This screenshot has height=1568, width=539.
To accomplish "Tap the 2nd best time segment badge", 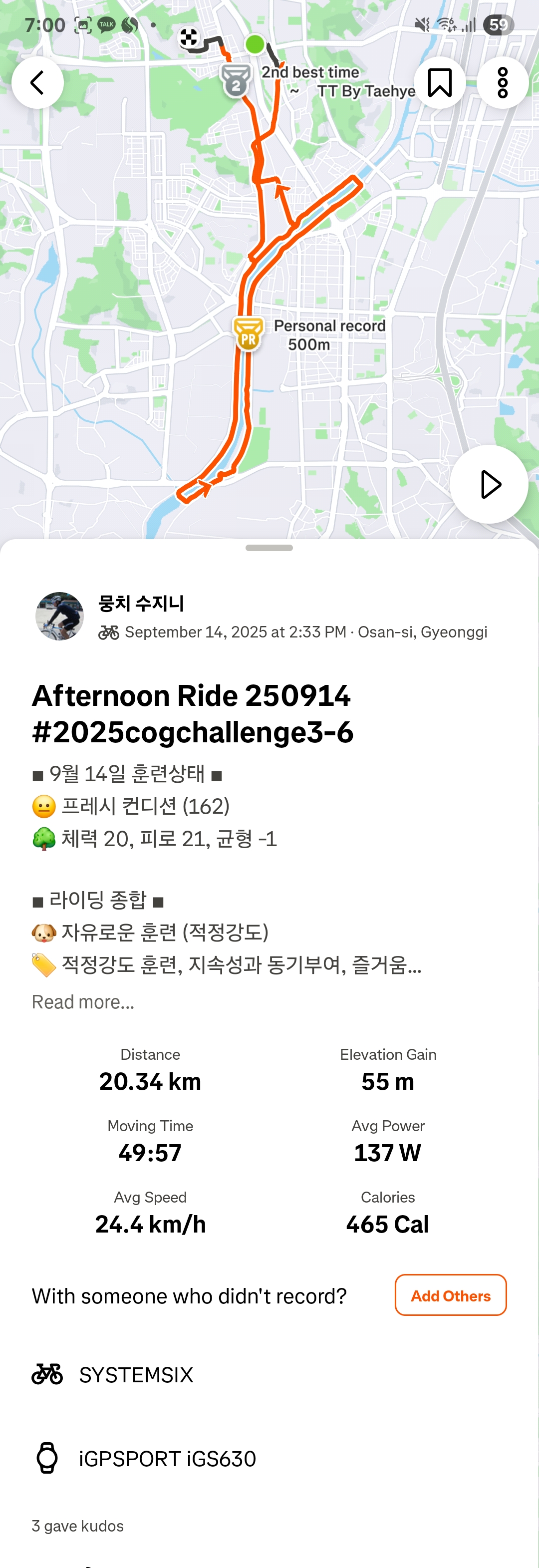I will point(236,80).
